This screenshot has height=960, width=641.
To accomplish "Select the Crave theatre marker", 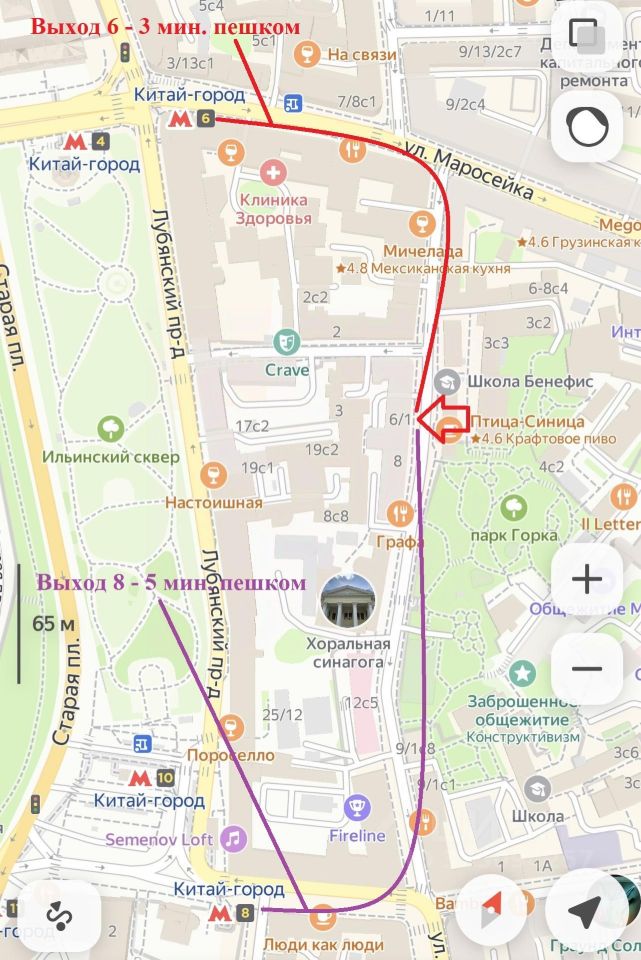I will coord(287,343).
